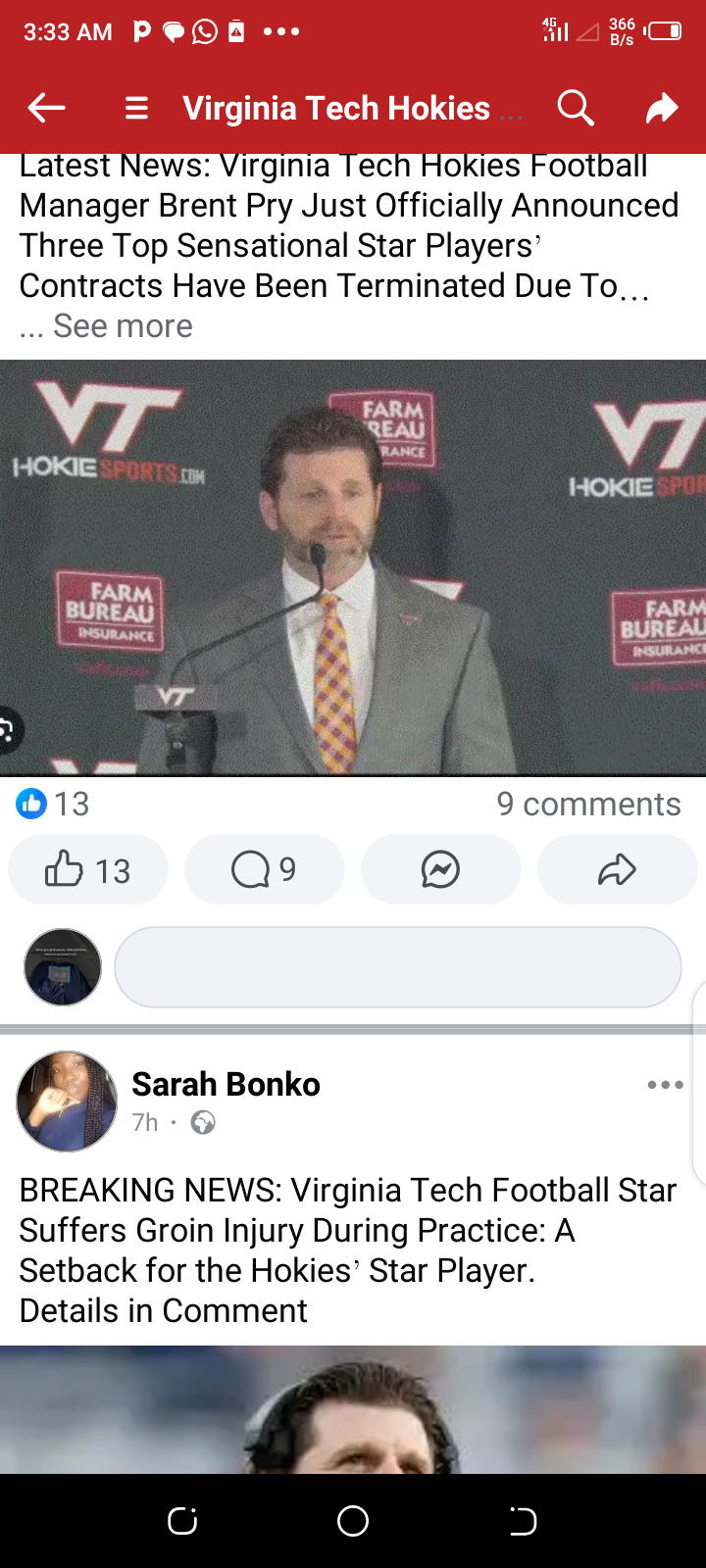Open Sarah Bonko's profile
Viewport: 706px width, 1568px height.
tap(226, 1084)
